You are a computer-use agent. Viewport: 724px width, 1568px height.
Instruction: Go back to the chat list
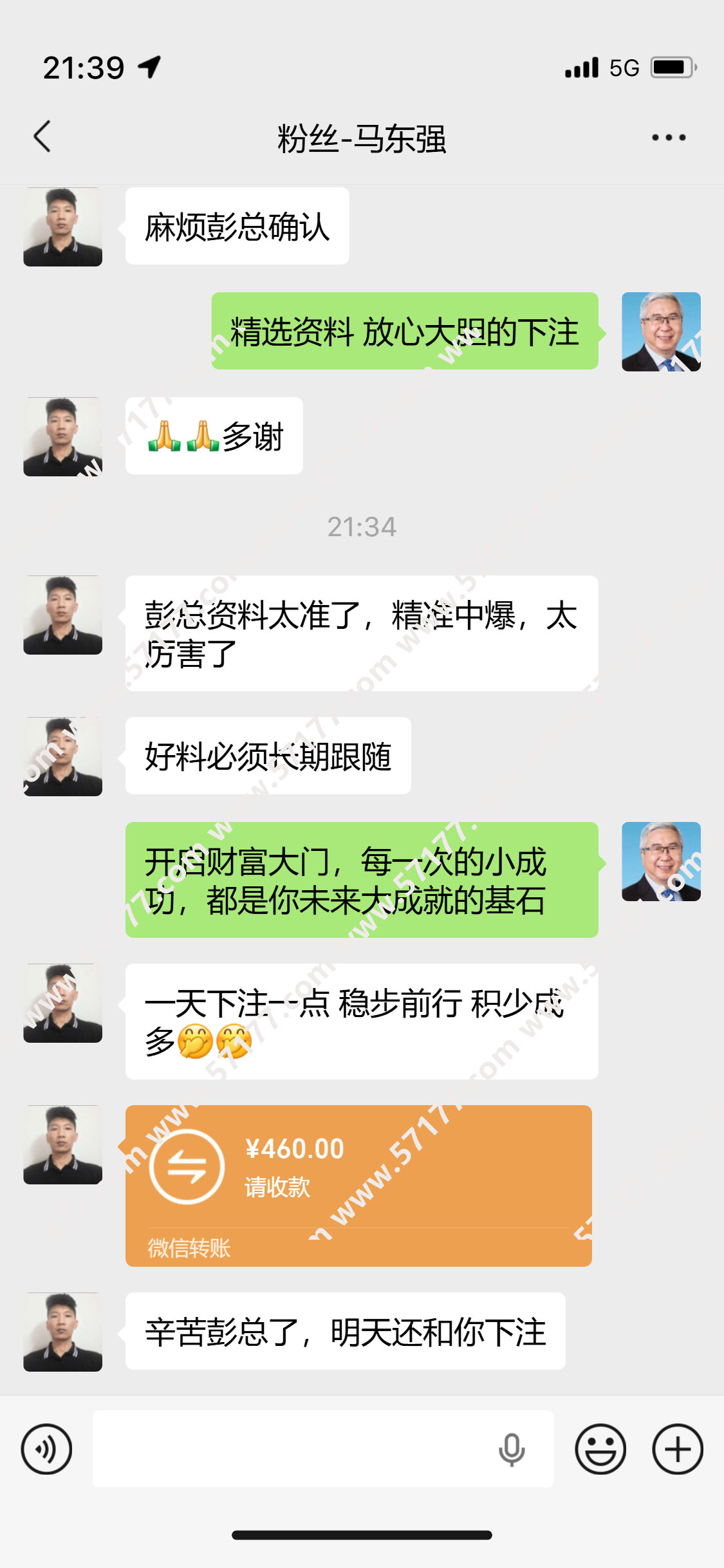click(x=42, y=136)
